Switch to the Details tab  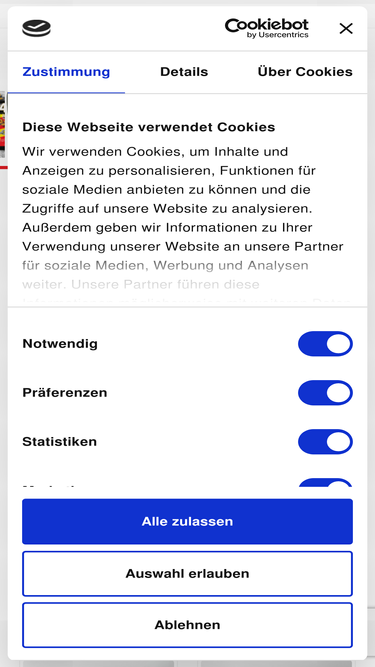point(184,72)
